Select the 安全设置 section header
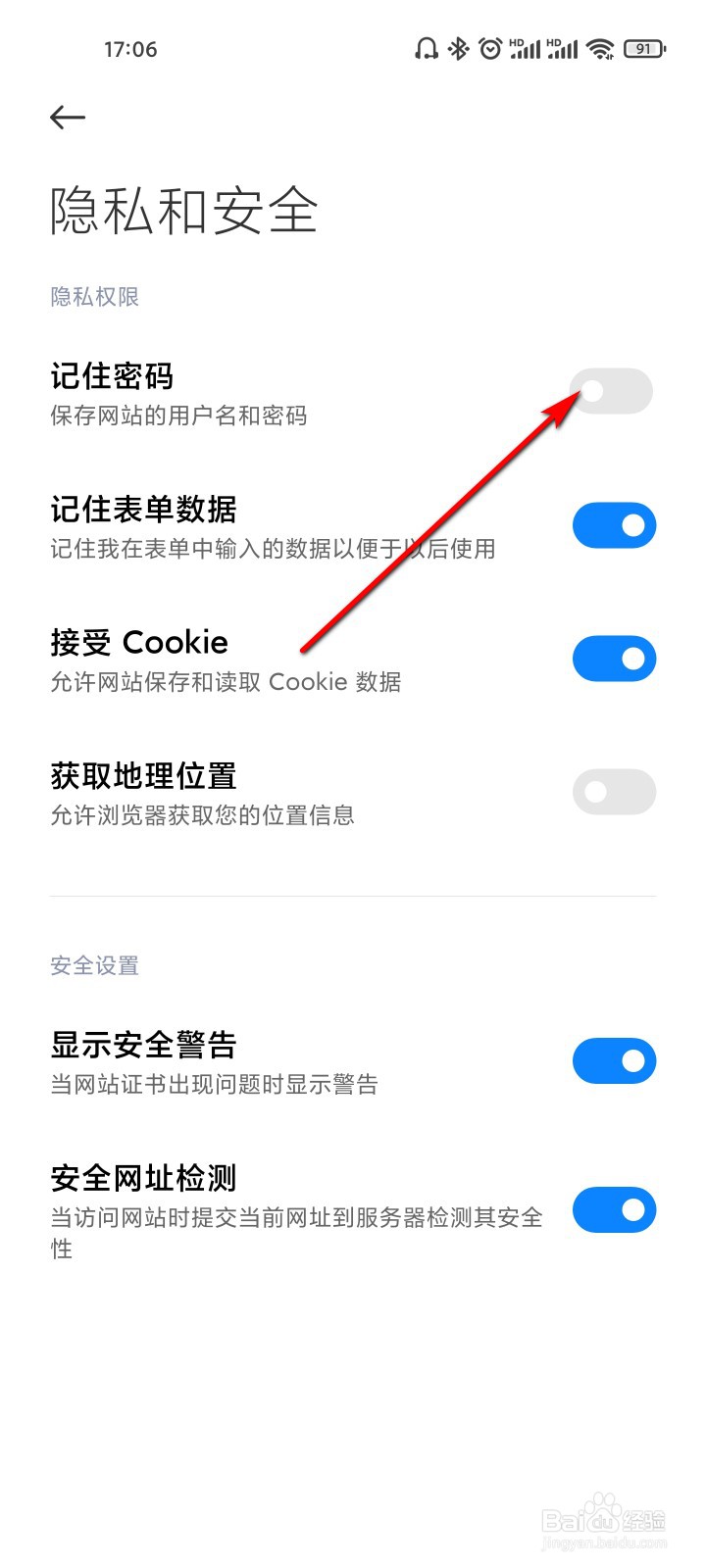Viewport: 706px width, 1568px height. click(94, 966)
